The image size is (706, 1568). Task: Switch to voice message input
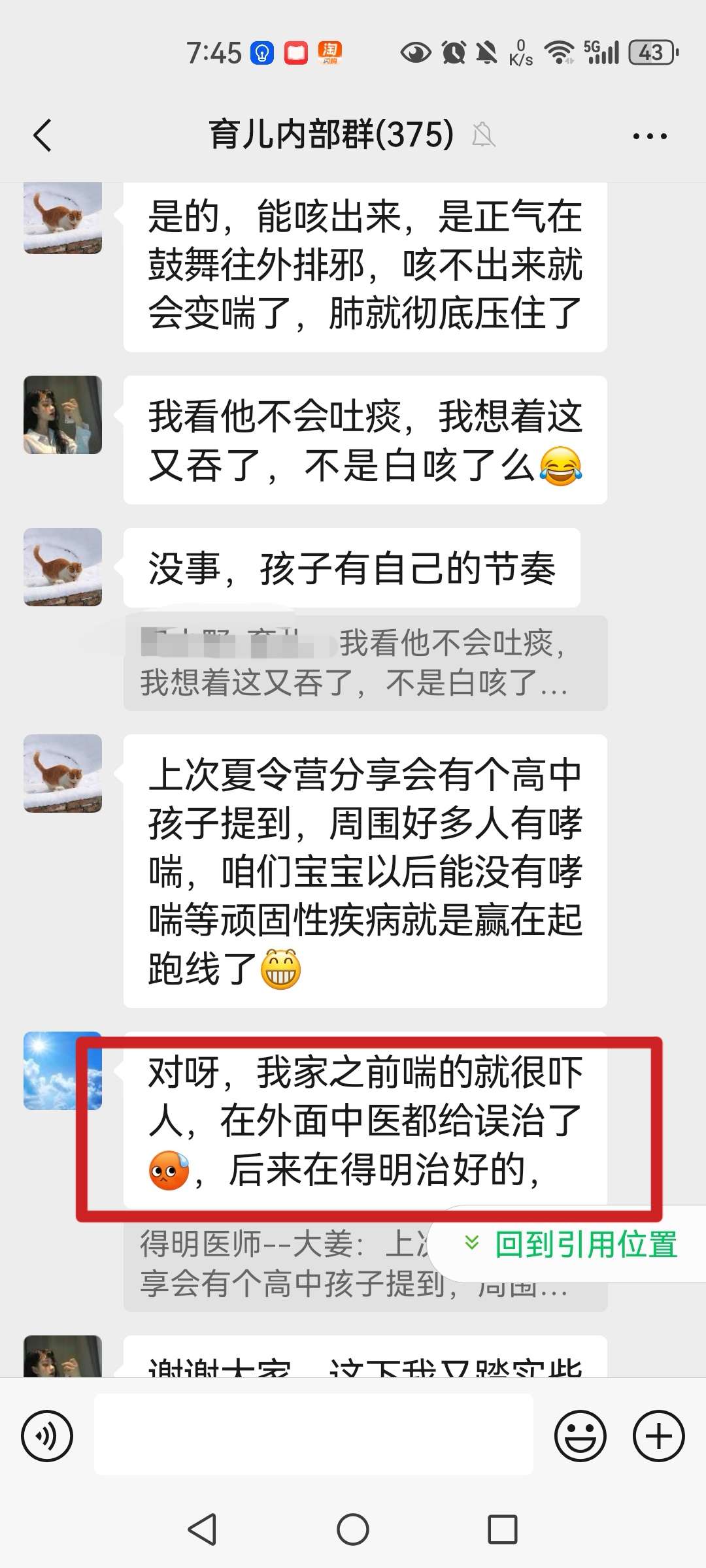(47, 1435)
